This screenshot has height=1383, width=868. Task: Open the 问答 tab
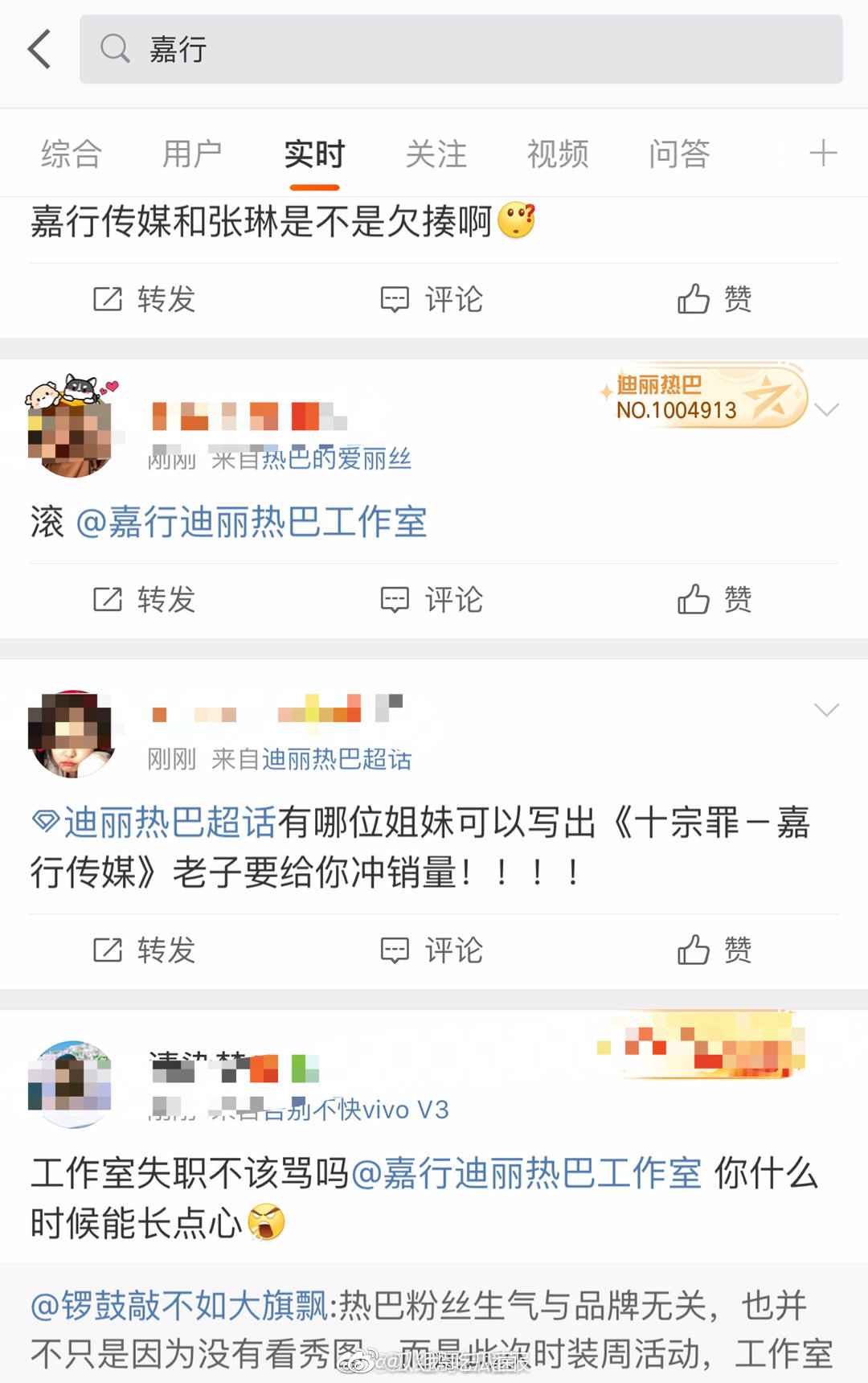[x=679, y=154]
